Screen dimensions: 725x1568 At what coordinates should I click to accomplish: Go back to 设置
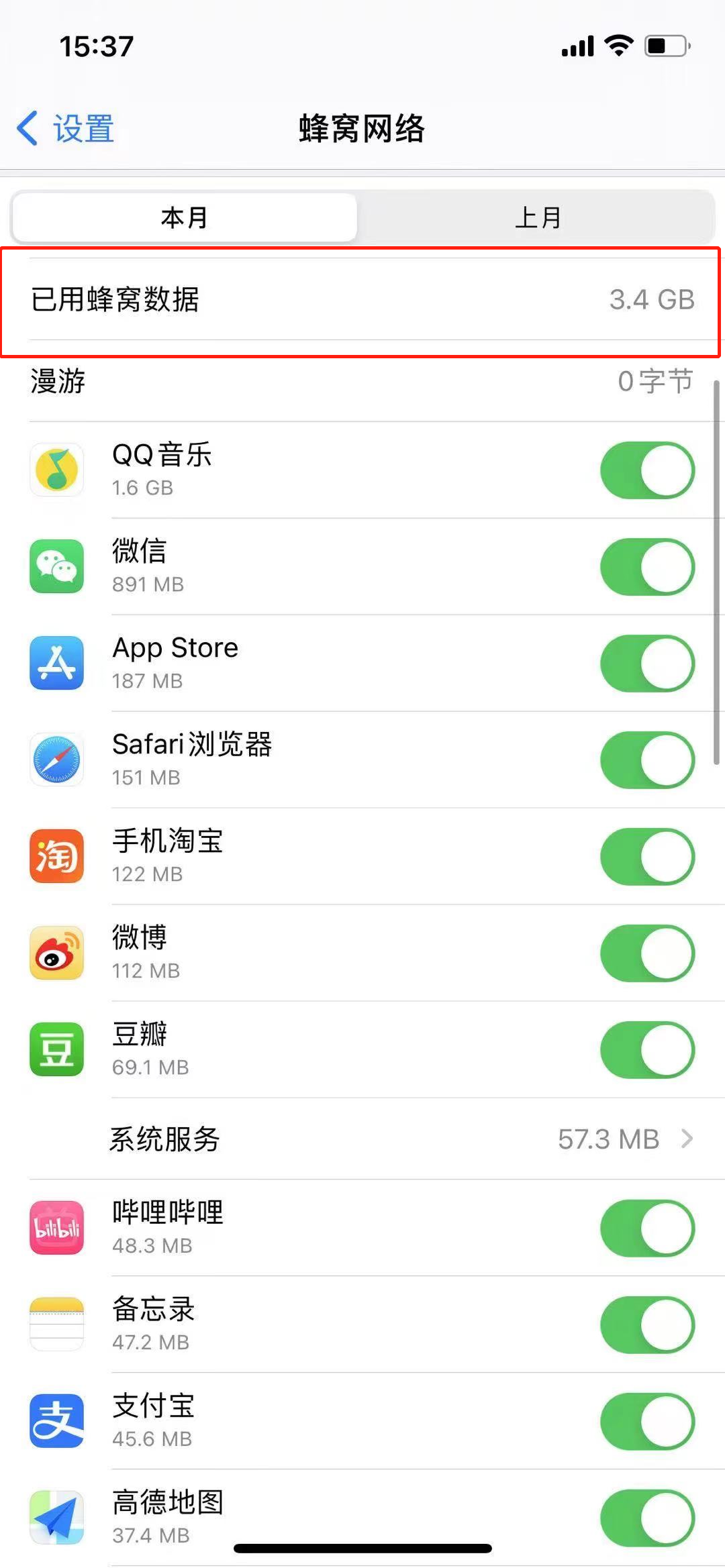click(66, 128)
